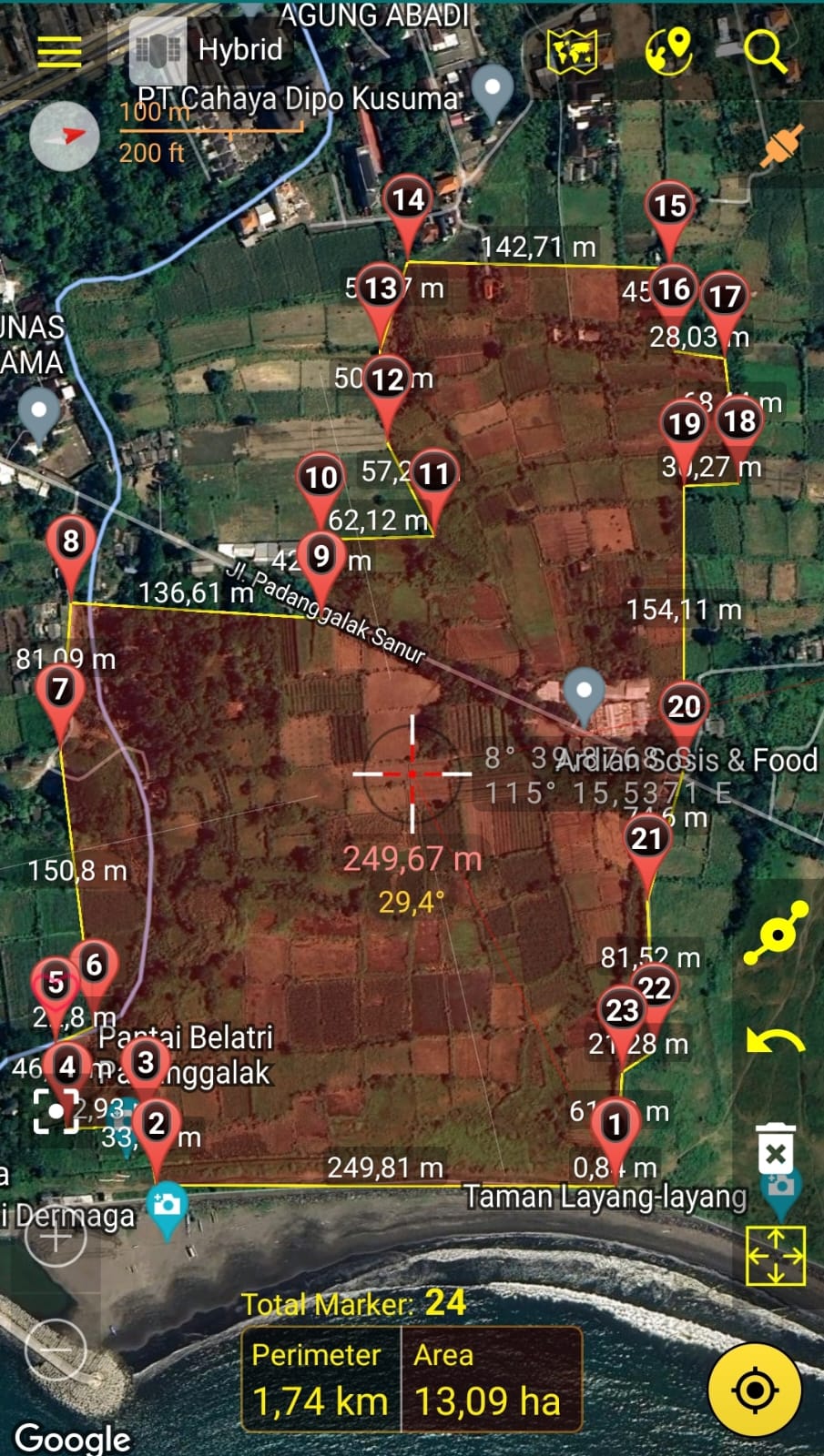Image resolution: width=824 pixels, height=1456 pixels.
Task: Open the hamburger menu
Action: (x=59, y=51)
